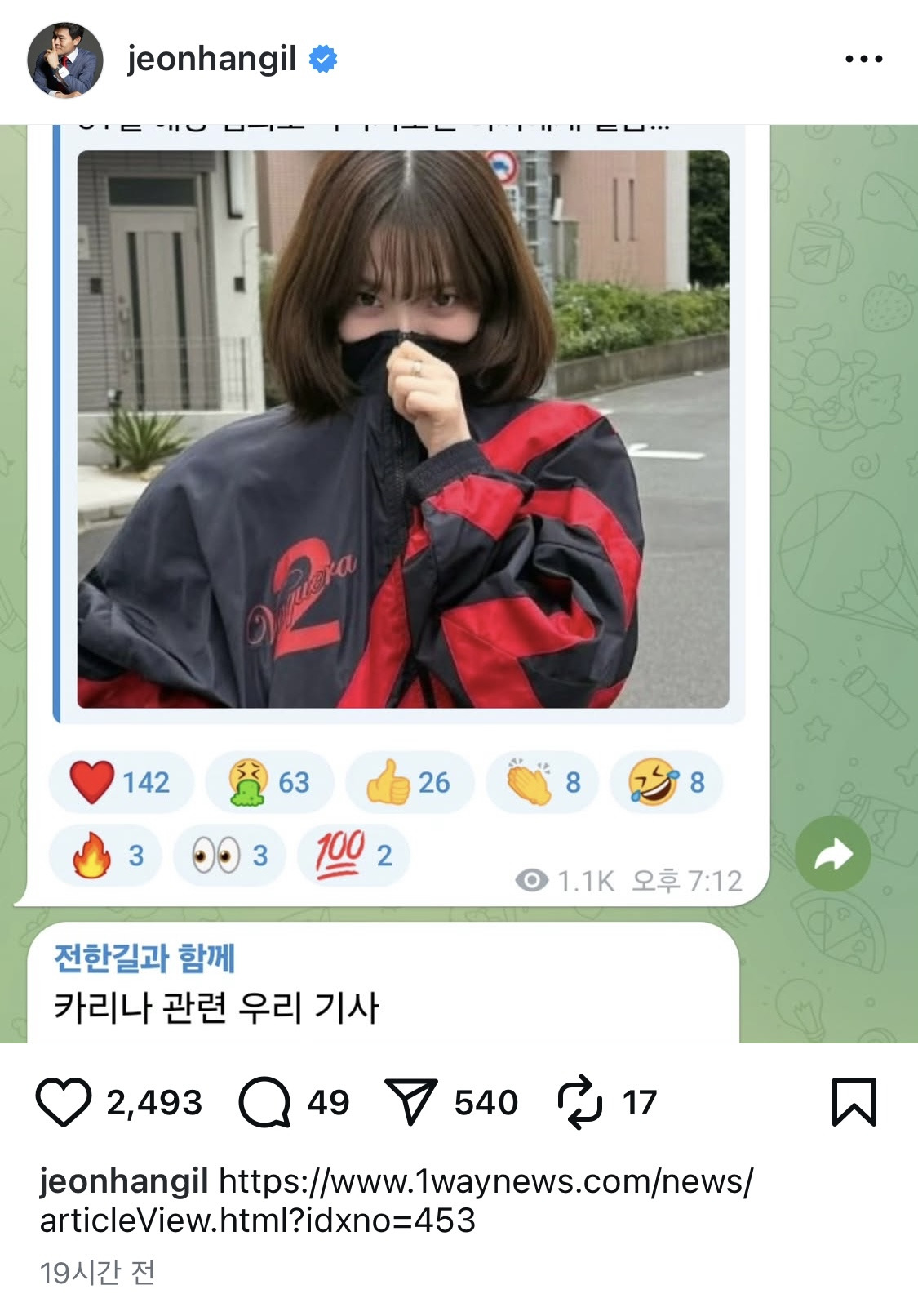Like this post with the heart icon
Image resolution: width=918 pixels, height=1316 pixels.
click(64, 1102)
